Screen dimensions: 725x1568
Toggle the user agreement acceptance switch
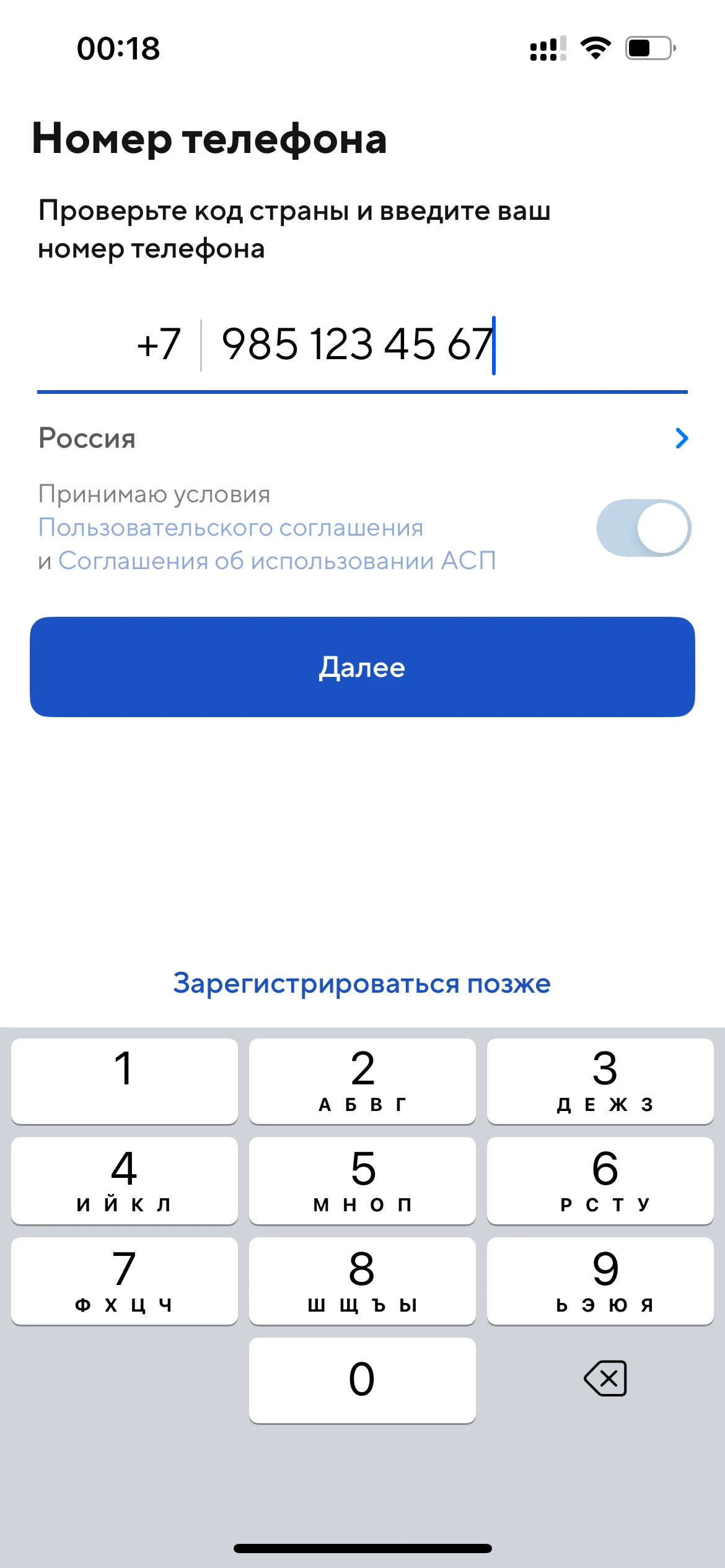[x=643, y=528]
